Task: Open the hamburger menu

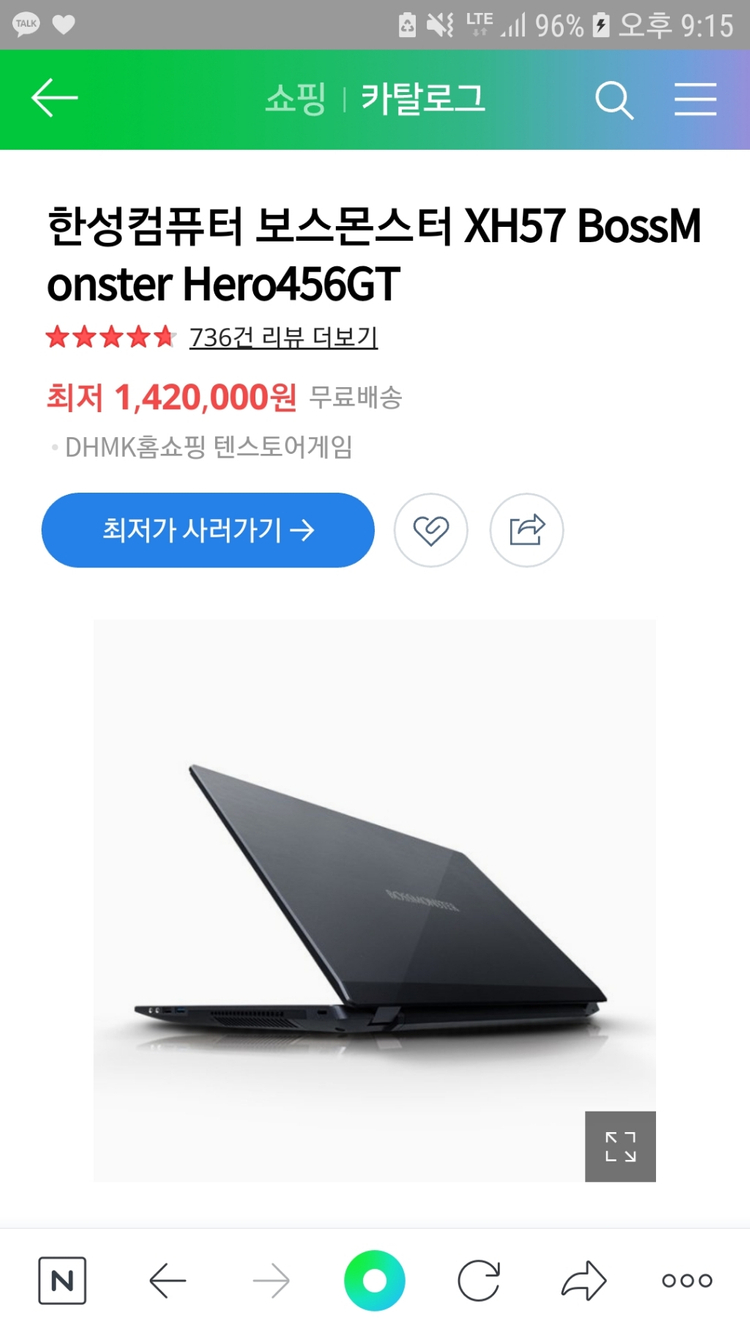Action: point(695,99)
